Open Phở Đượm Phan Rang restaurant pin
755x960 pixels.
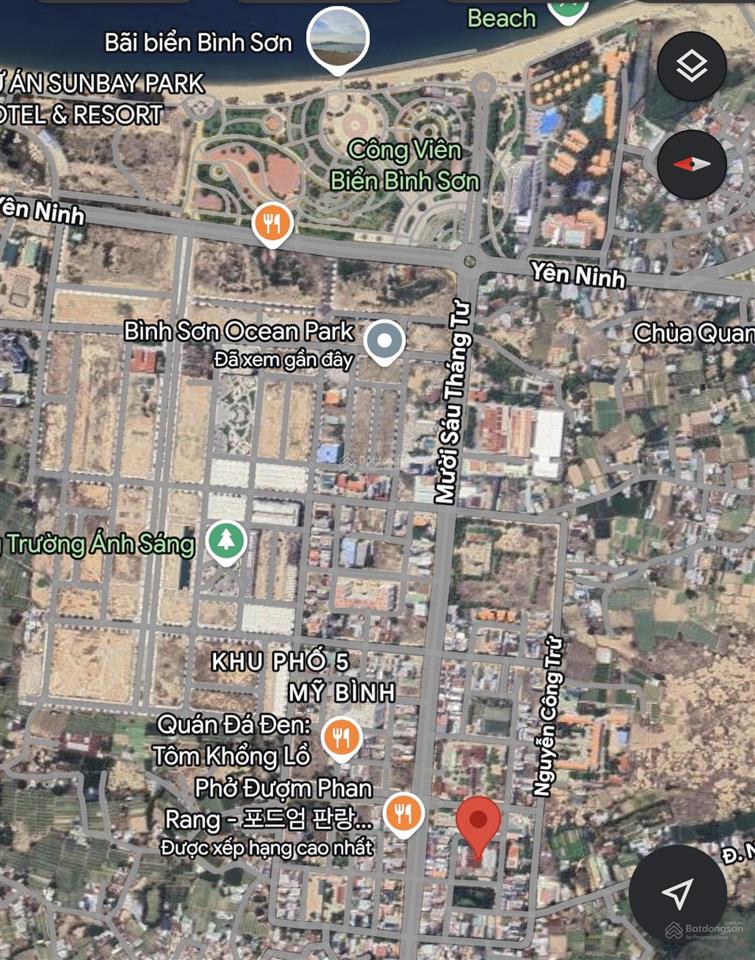coord(404,813)
